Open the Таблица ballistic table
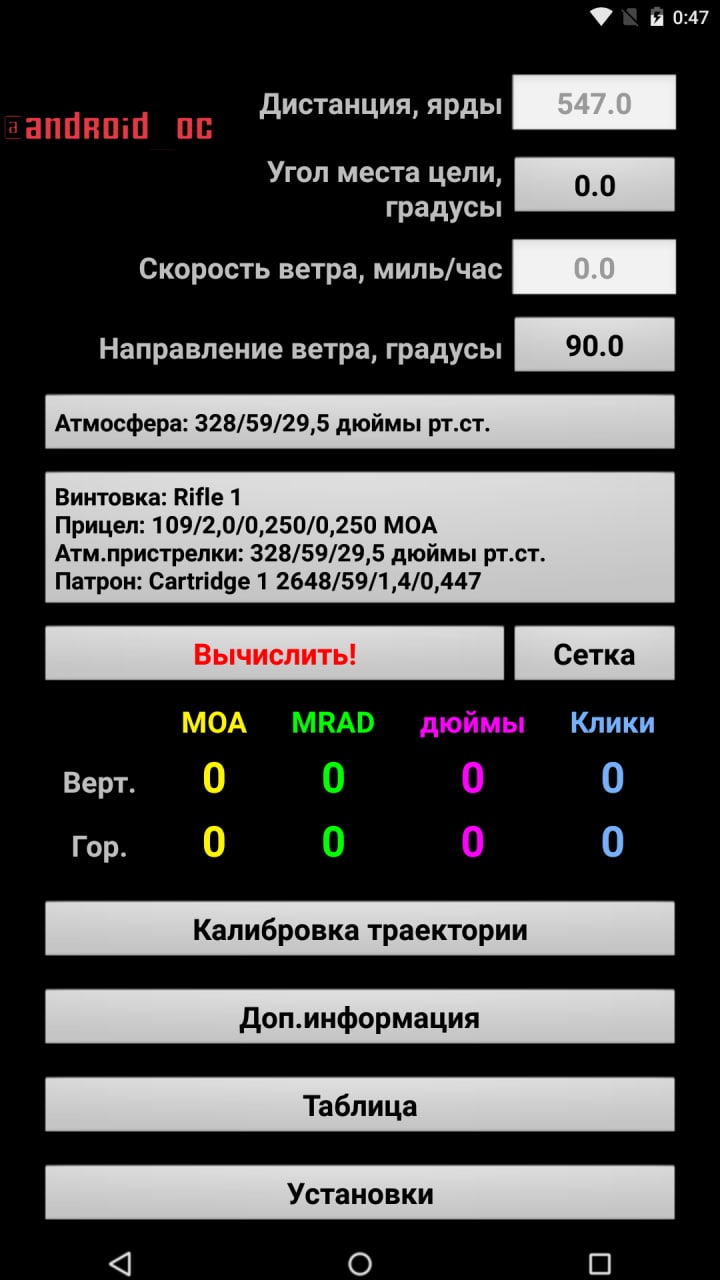The width and height of the screenshot is (720, 1280). [359, 1106]
